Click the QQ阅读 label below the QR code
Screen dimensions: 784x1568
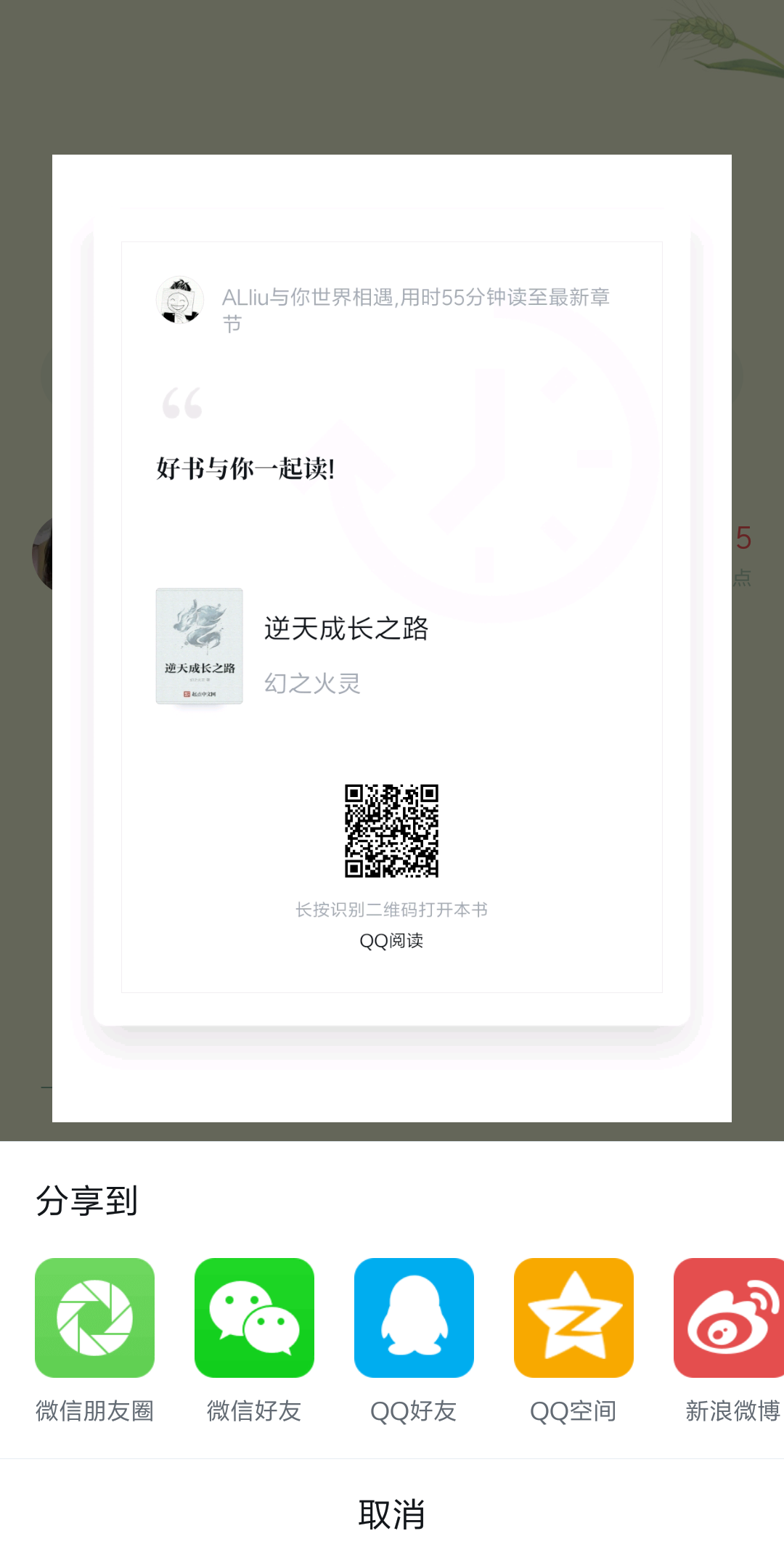392,941
